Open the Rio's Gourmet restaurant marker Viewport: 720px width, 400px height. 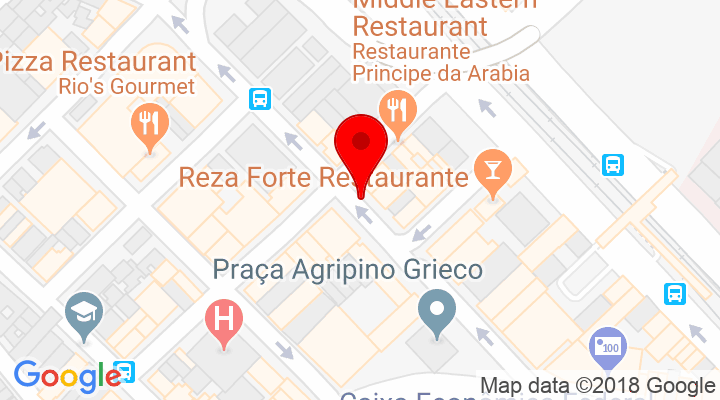[x=150, y=124]
